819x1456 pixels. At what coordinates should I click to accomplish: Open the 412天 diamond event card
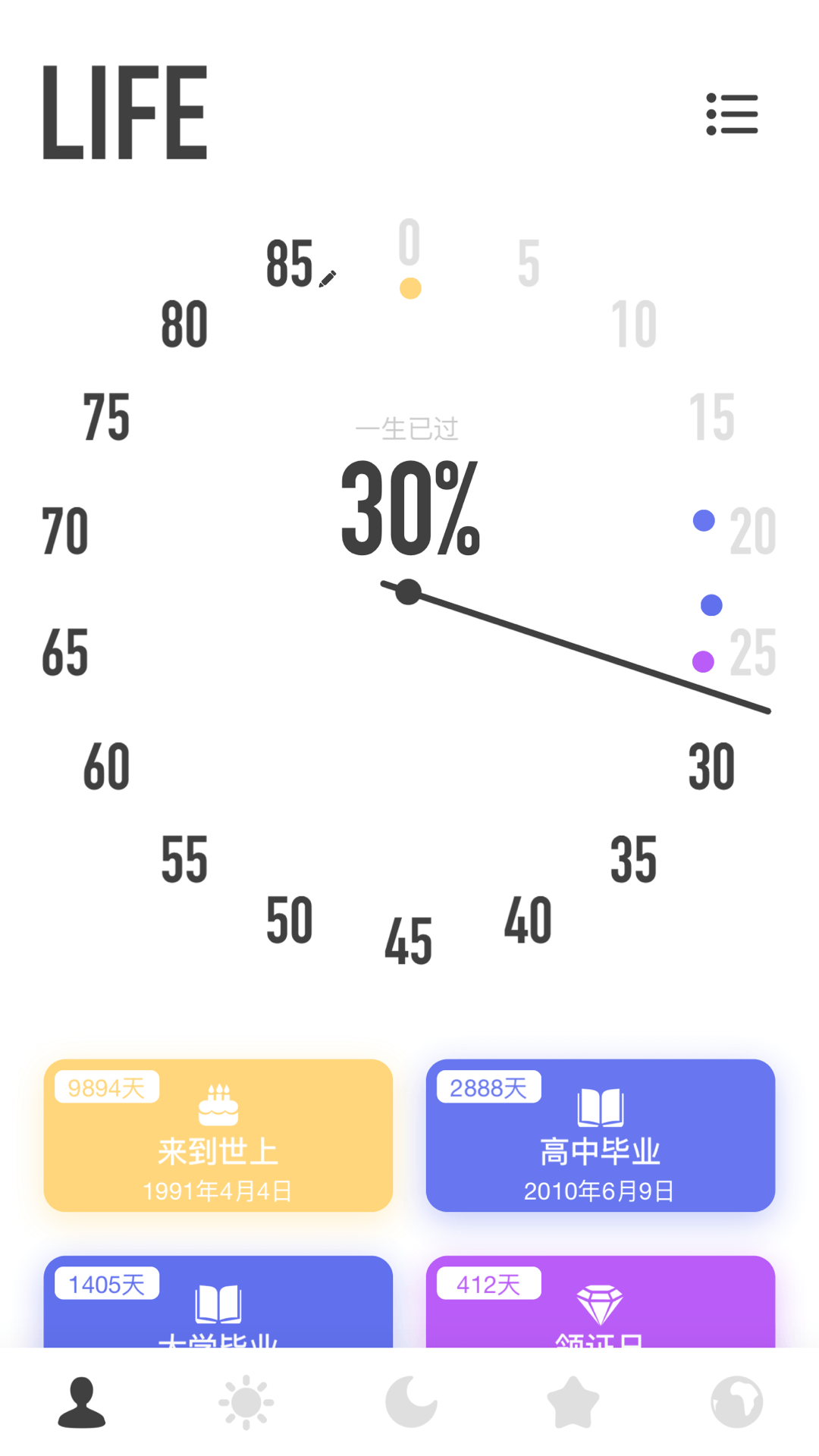pyautogui.click(x=601, y=1301)
